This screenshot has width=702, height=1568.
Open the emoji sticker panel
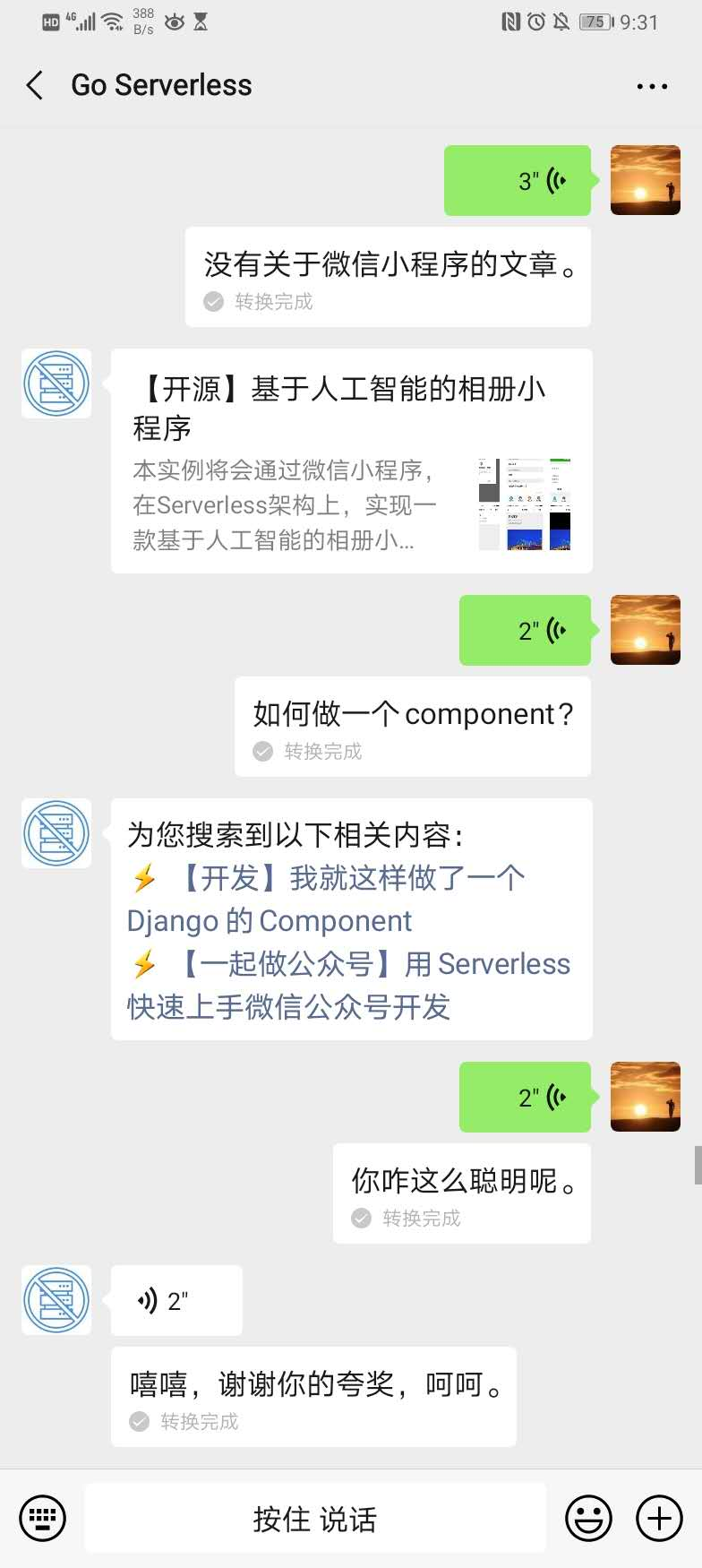(x=588, y=1519)
